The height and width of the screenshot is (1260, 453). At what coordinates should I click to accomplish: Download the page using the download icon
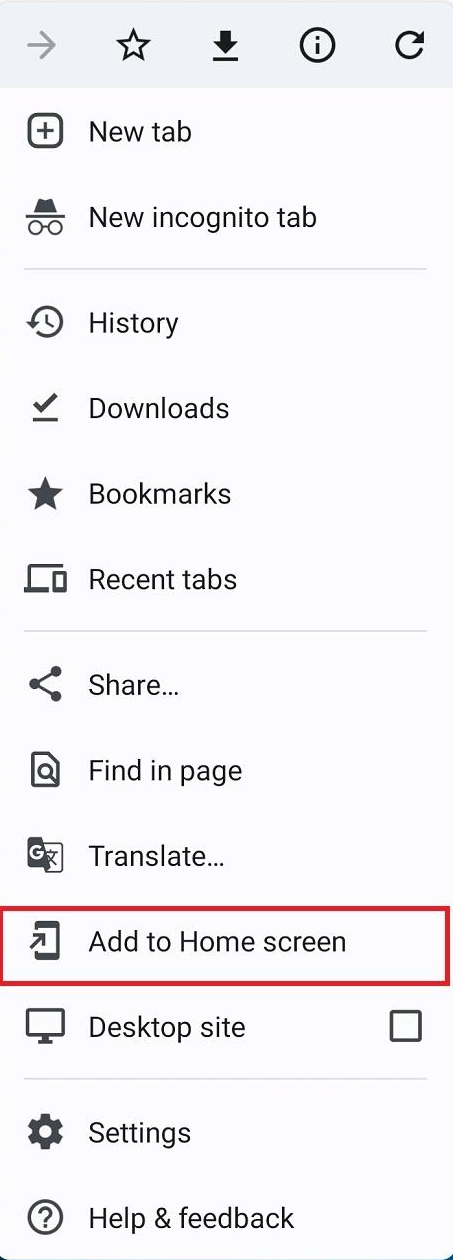point(226,46)
